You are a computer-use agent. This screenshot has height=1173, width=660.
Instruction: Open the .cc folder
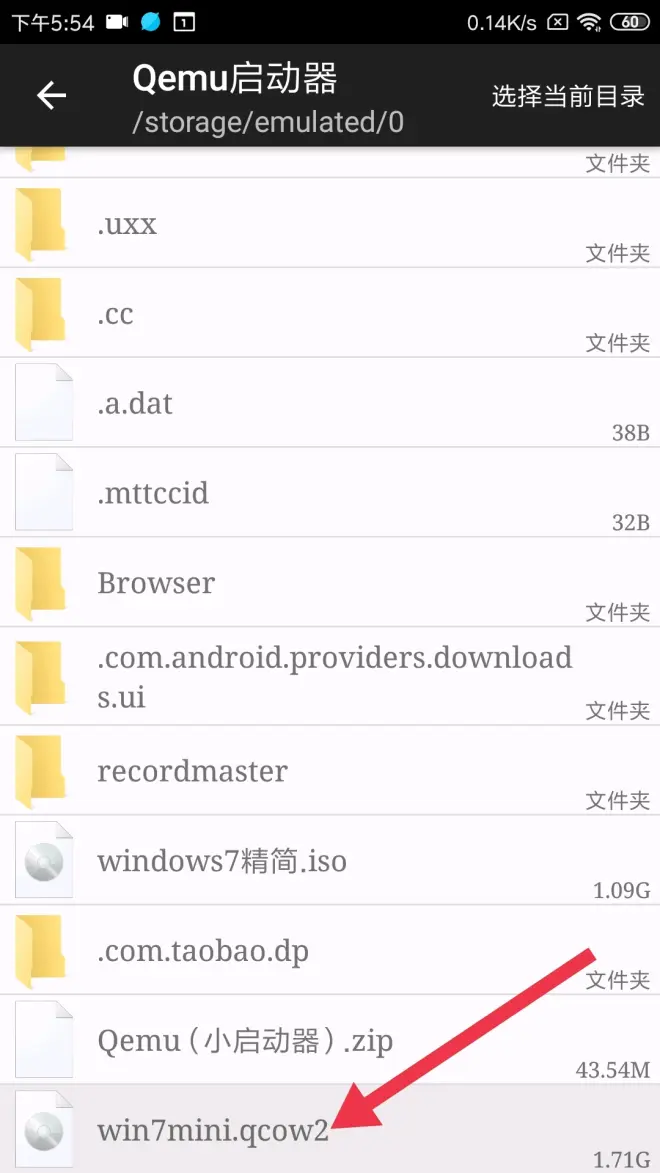330,313
